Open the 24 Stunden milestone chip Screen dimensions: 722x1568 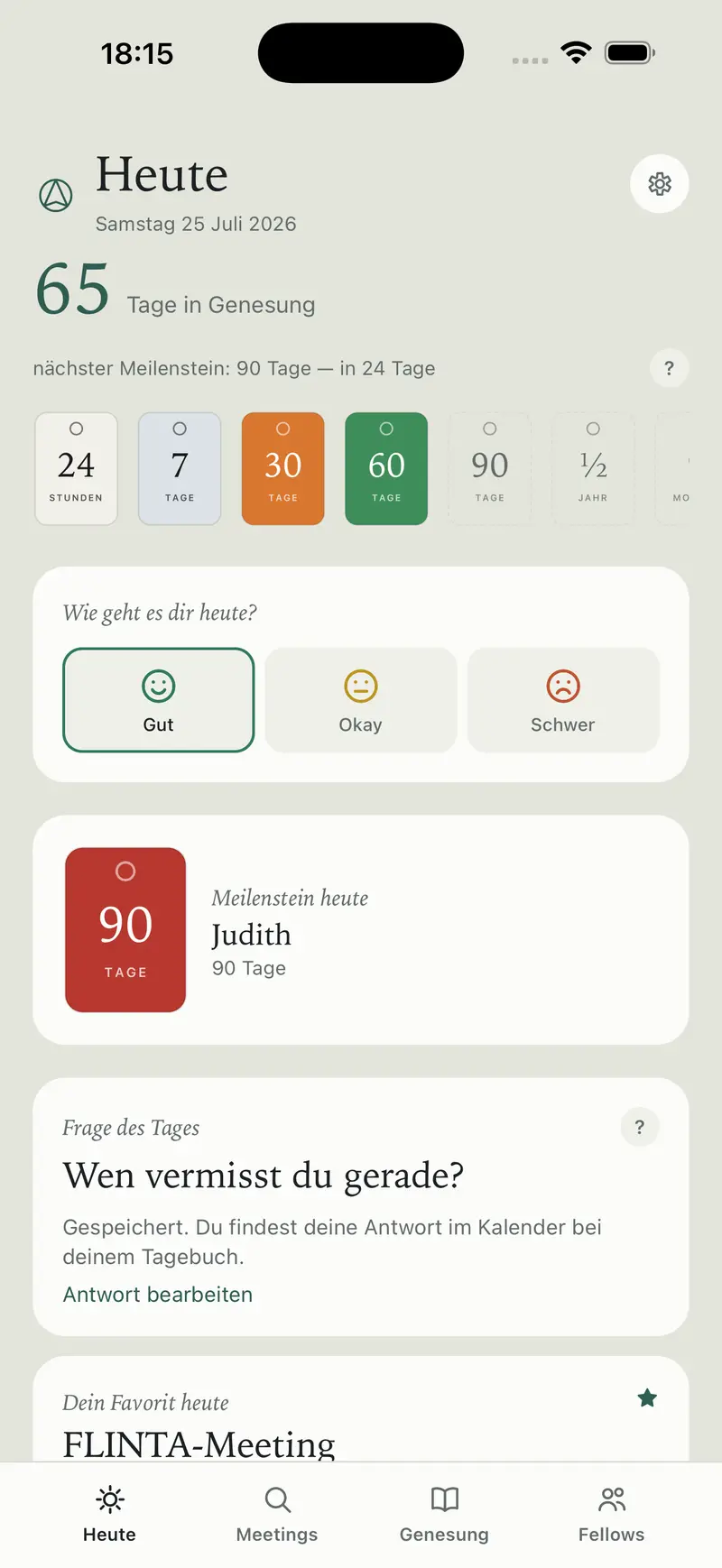click(76, 468)
